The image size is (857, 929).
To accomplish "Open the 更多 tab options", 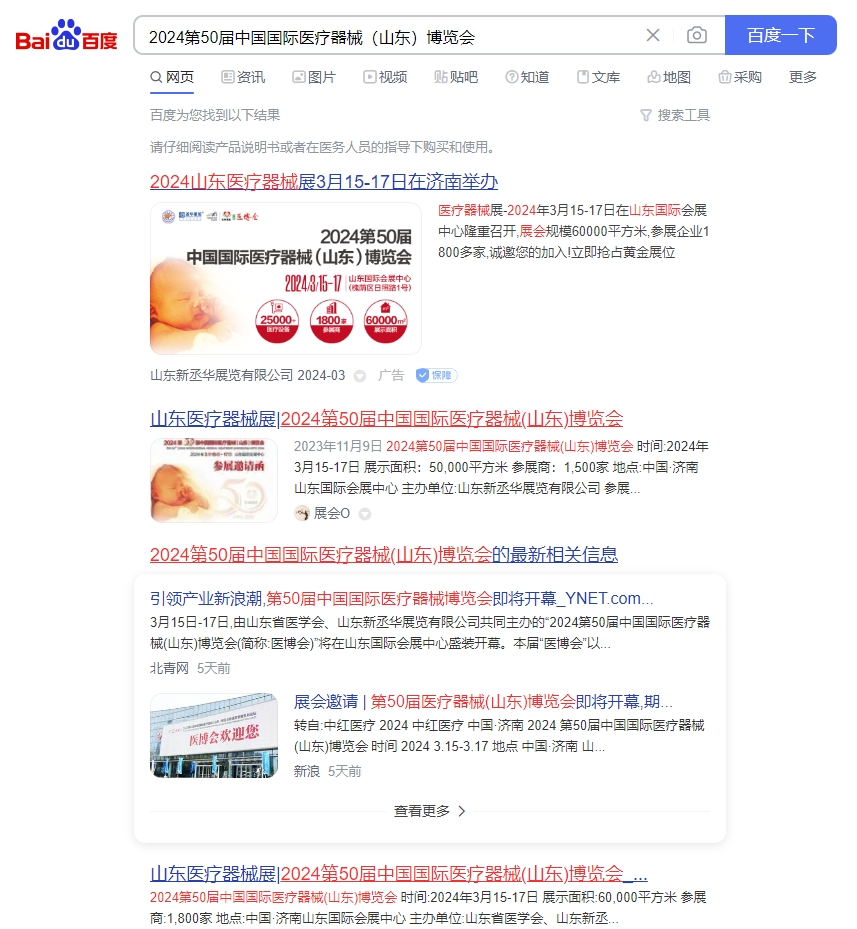I will coord(802,77).
